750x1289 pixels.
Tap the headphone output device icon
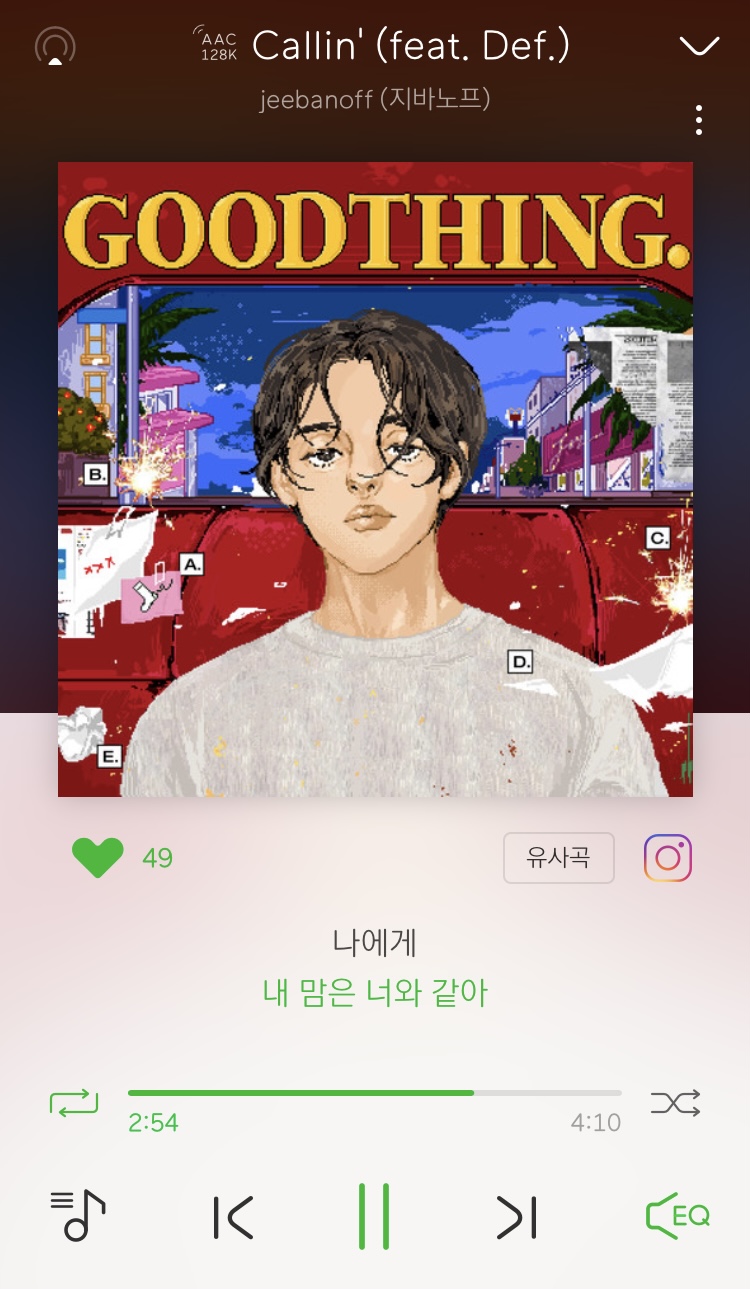57,47
